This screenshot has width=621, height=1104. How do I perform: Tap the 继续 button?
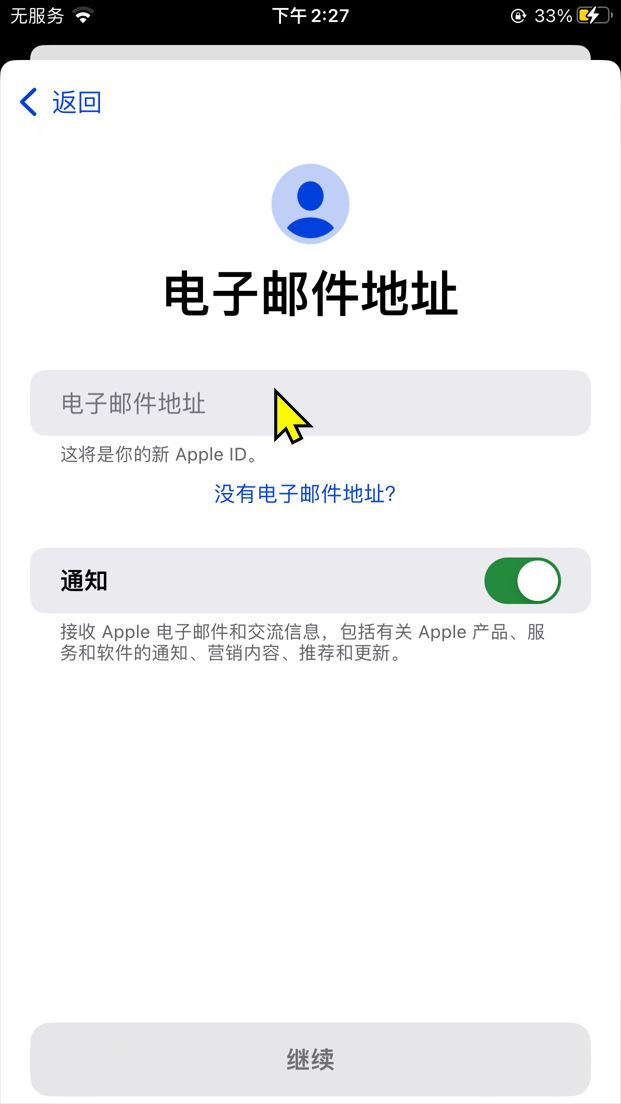click(x=310, y=1059)
